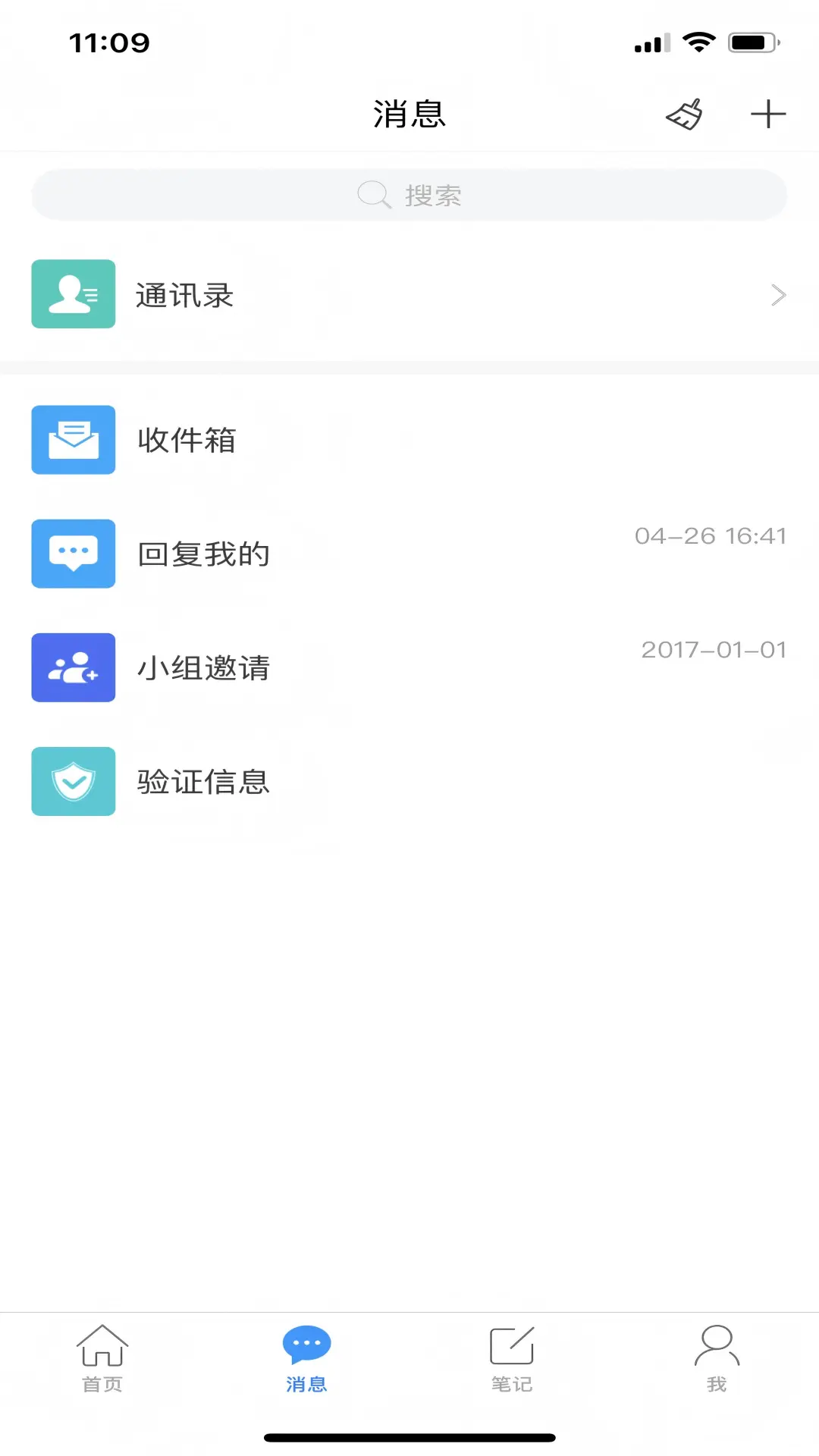This screenshot has height=1456, width=819.
Task: Click the plus icon to add new
Action: coord(768,114)
